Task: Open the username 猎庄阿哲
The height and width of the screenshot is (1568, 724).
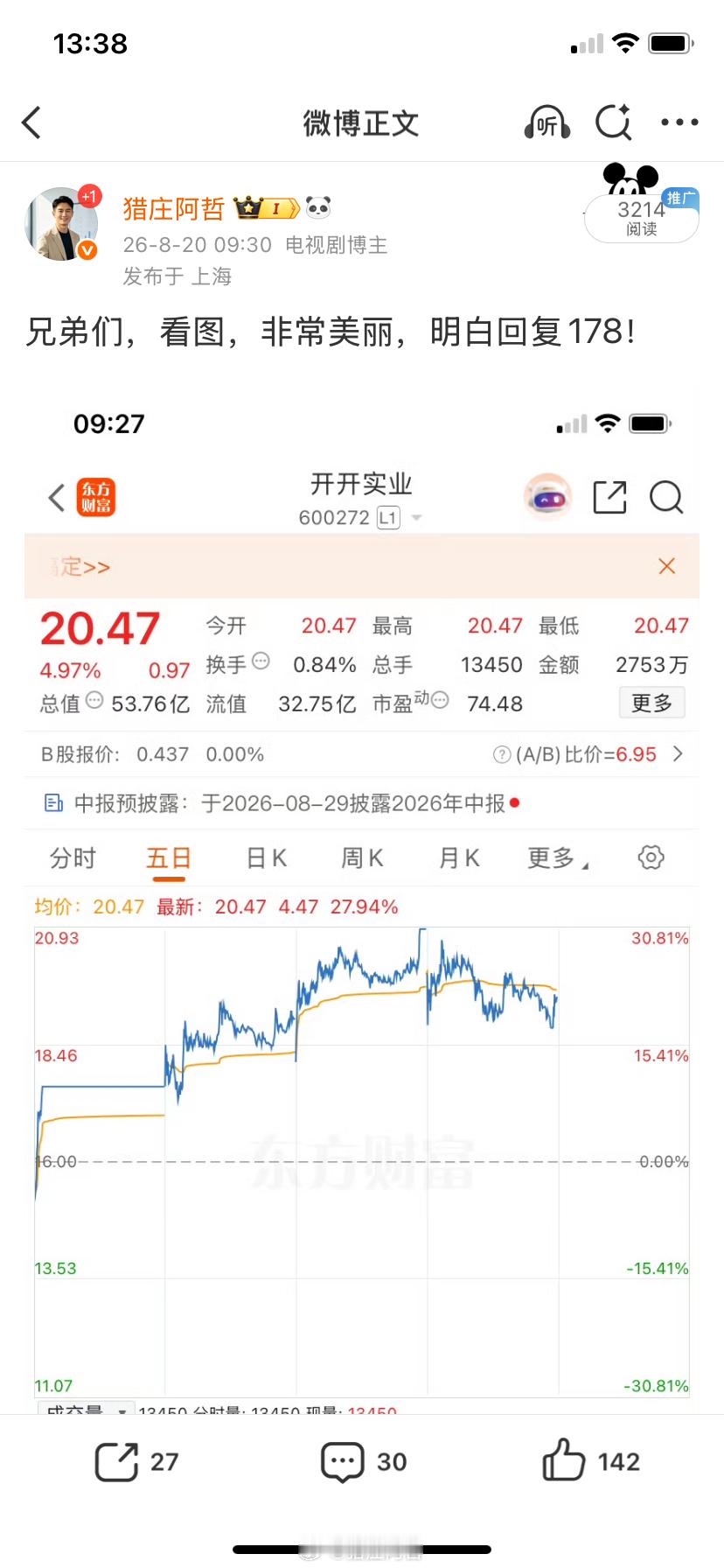Action: (x=174, y=209)
